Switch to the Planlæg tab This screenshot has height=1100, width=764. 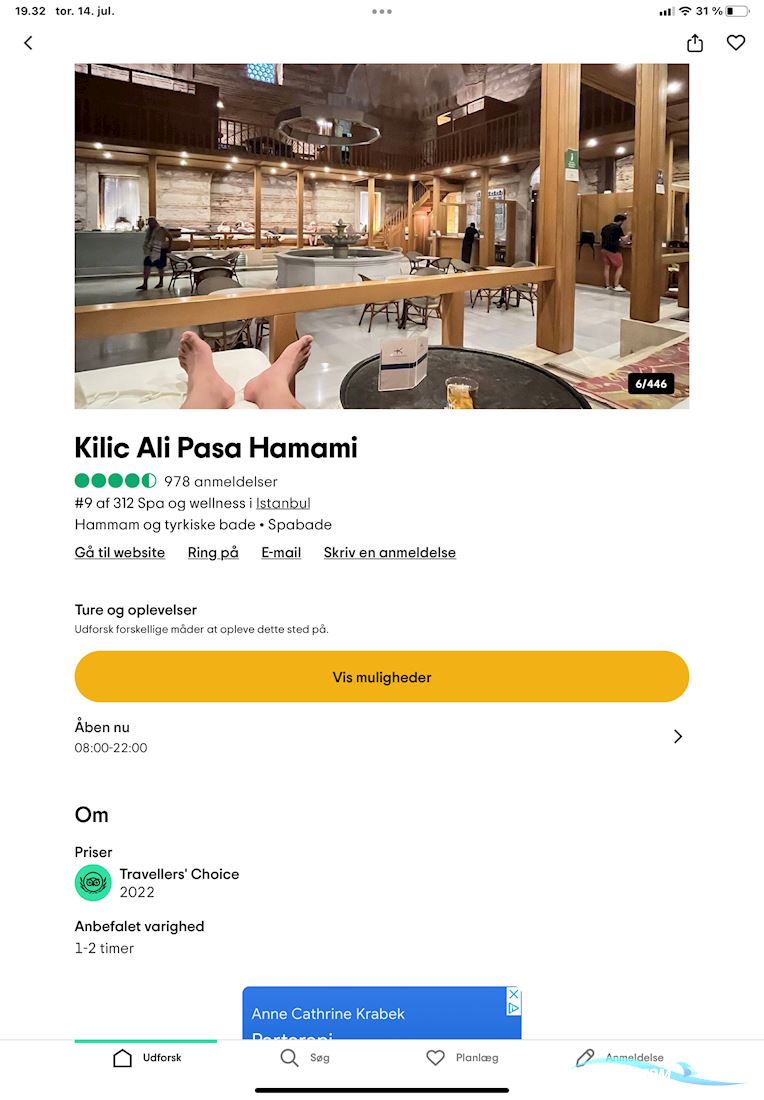(x=462, y=1058)
